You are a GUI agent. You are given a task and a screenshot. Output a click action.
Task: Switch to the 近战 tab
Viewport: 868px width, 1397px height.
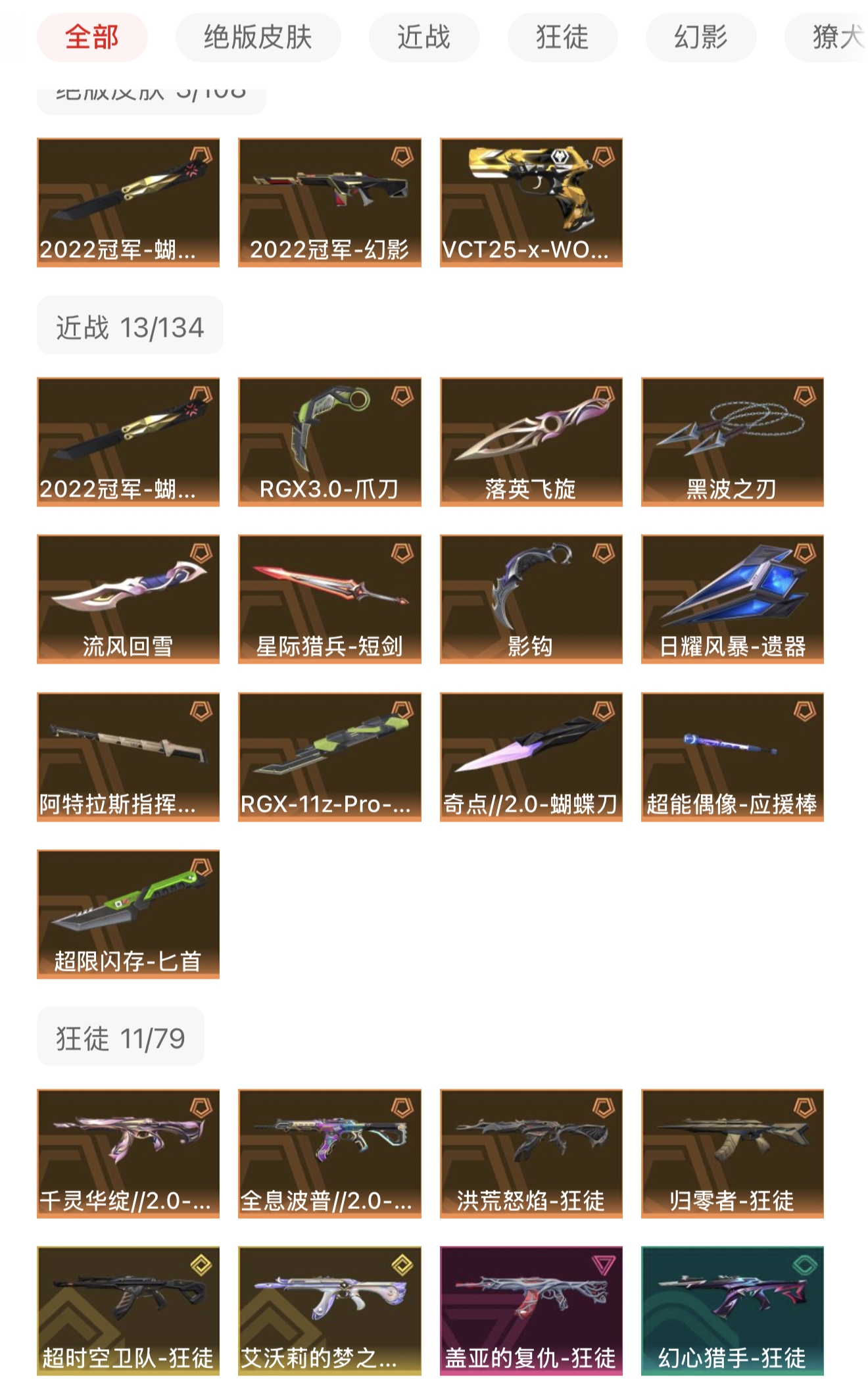point(423,37)
